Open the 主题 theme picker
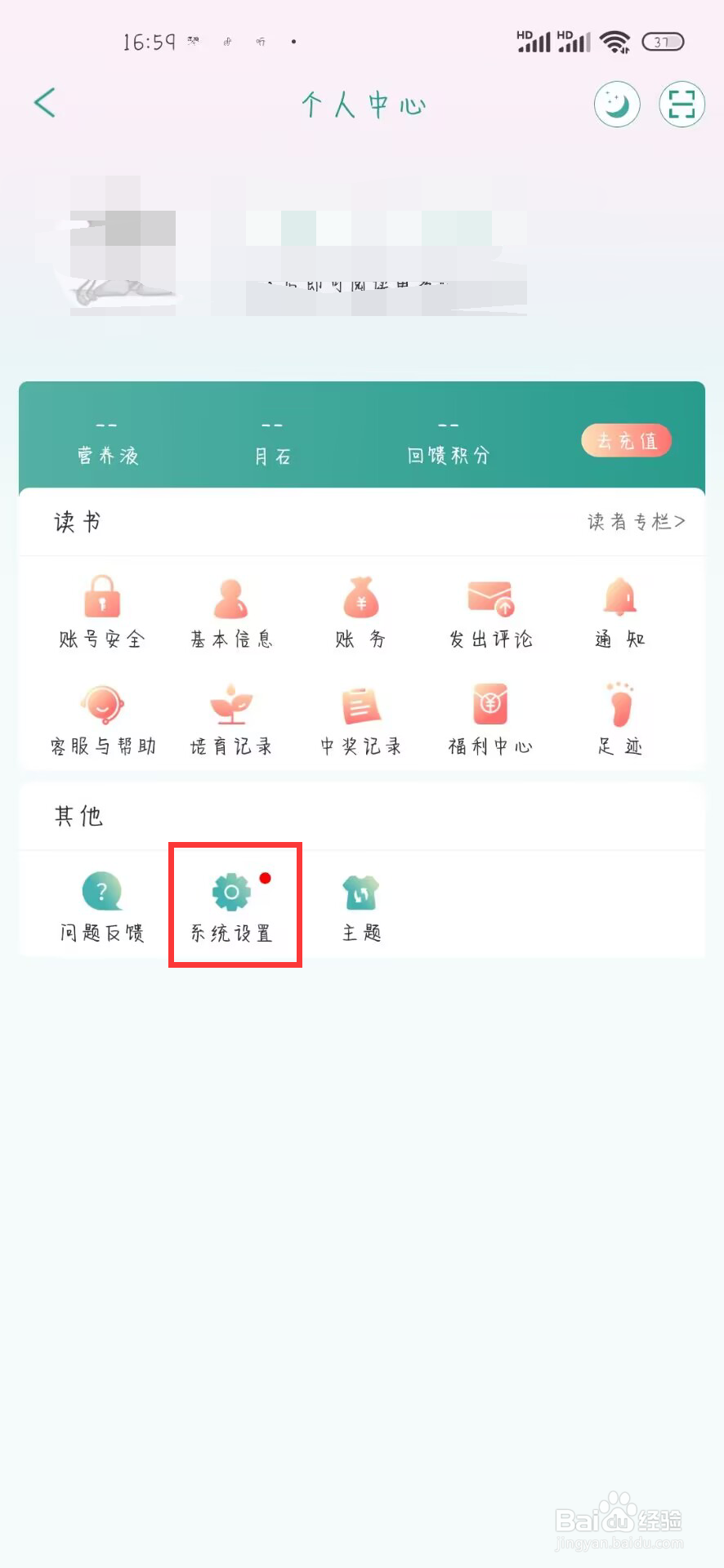This screenshot has width=724, height=1568. pos(360,905)
